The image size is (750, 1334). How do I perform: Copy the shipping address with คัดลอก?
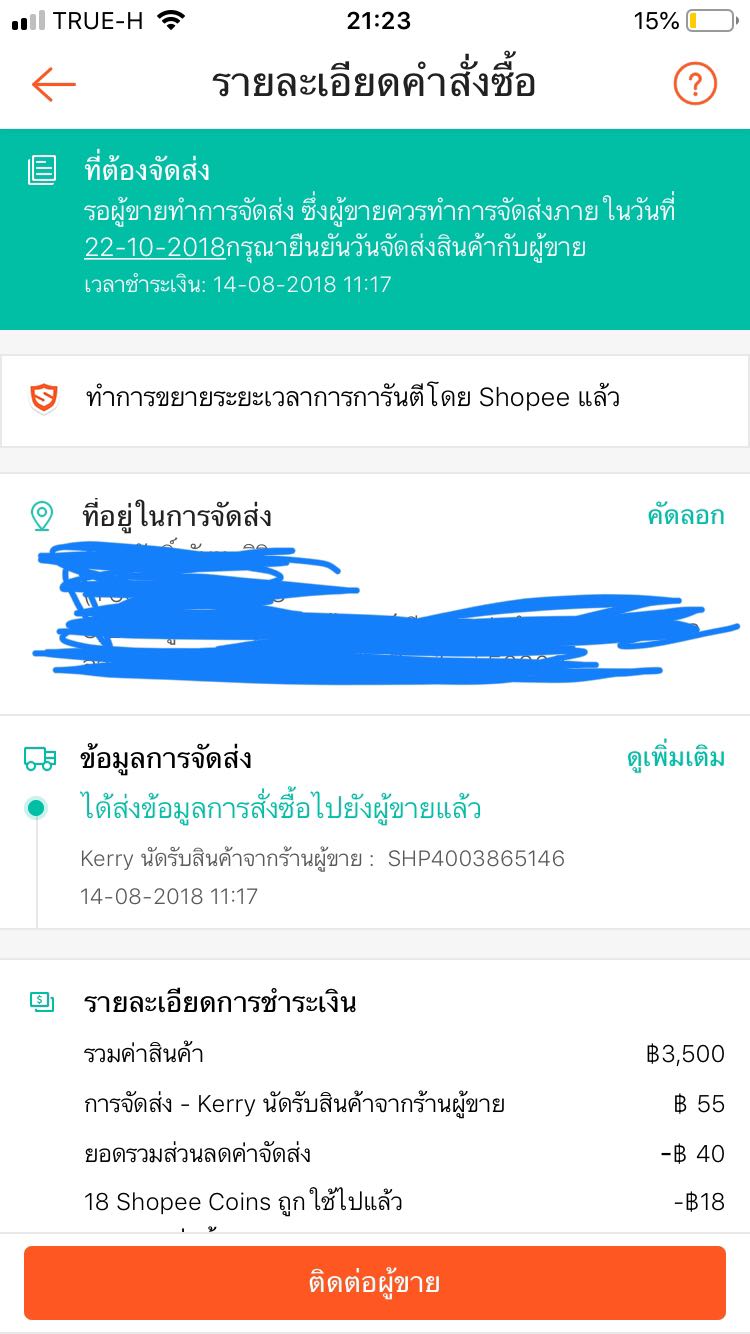click(x=685, y=516)
